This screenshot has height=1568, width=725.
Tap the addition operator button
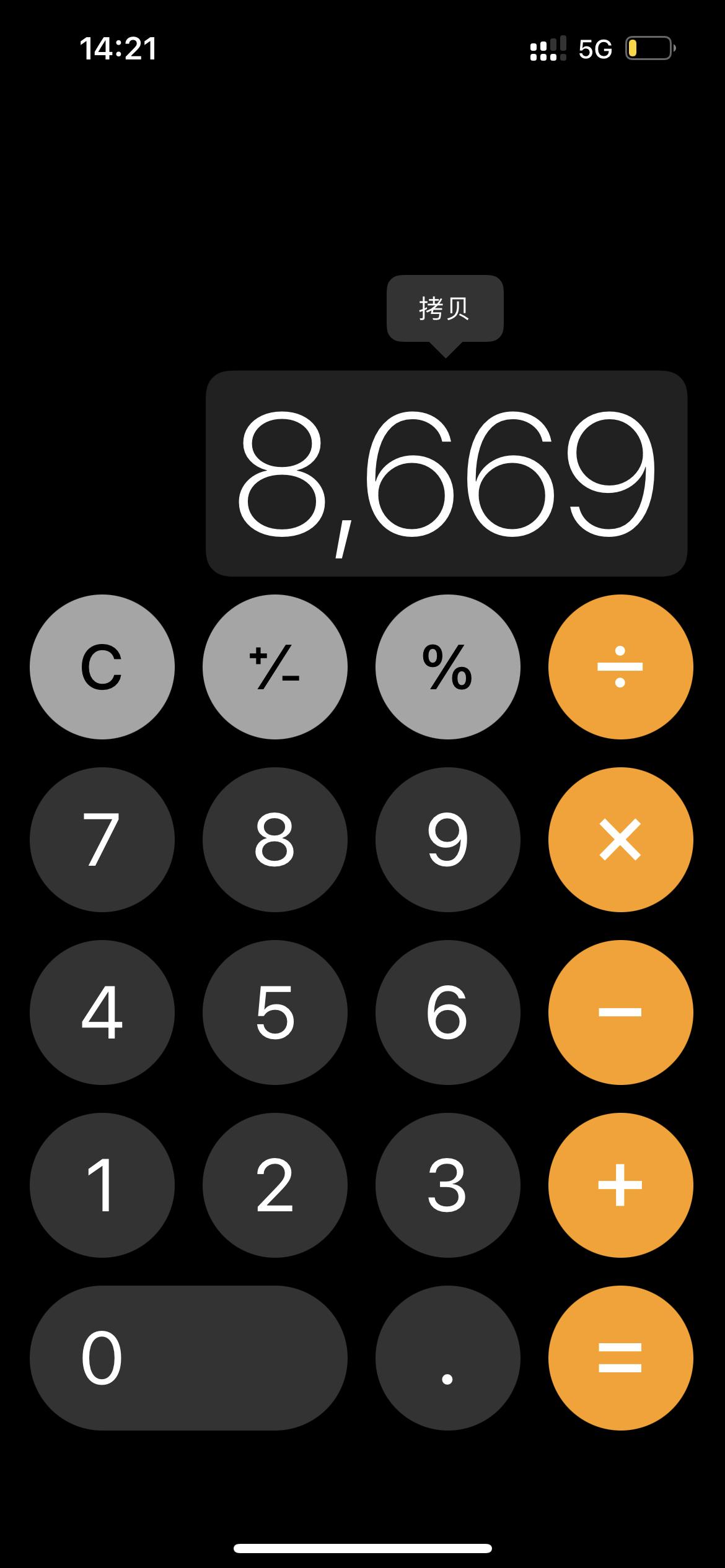pyautogui.click(x=620, y=1184)
